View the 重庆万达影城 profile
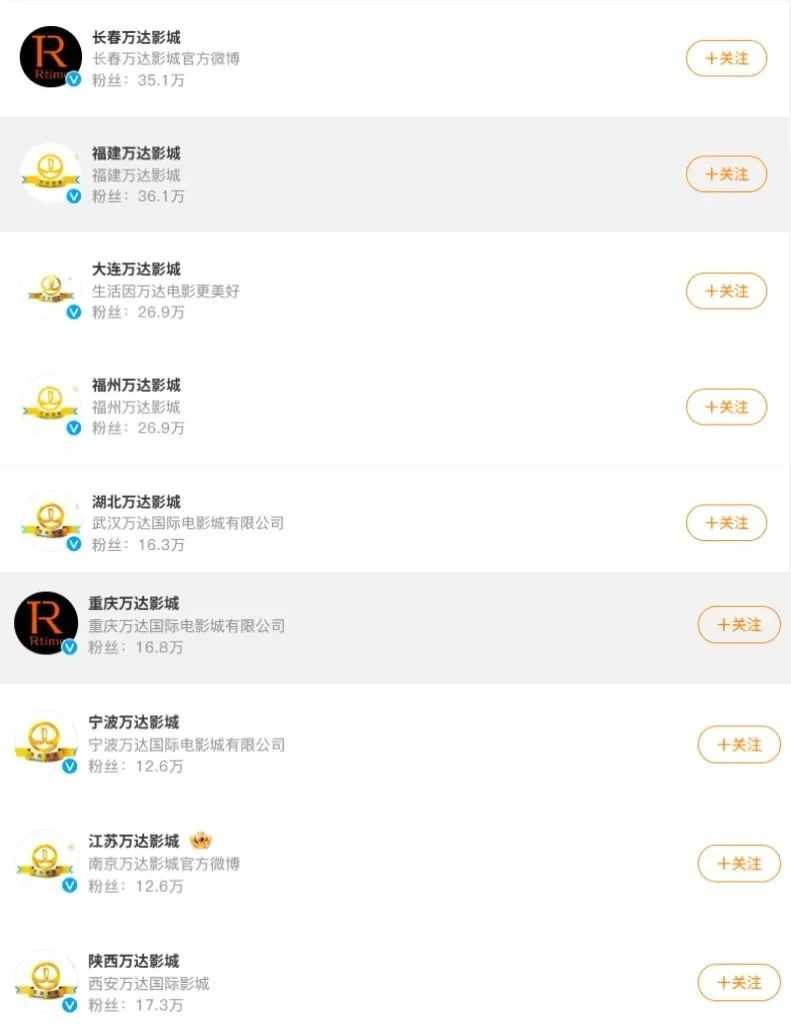Image resolution: width=791 pixels, height=1033 pixels. click(x=133, y=603)
